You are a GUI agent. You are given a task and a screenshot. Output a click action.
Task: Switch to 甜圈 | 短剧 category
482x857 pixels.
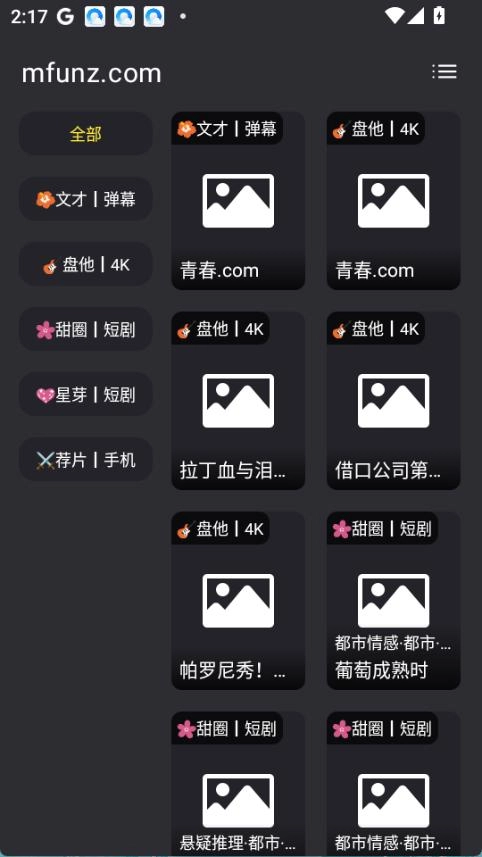(x=86, y=330)
